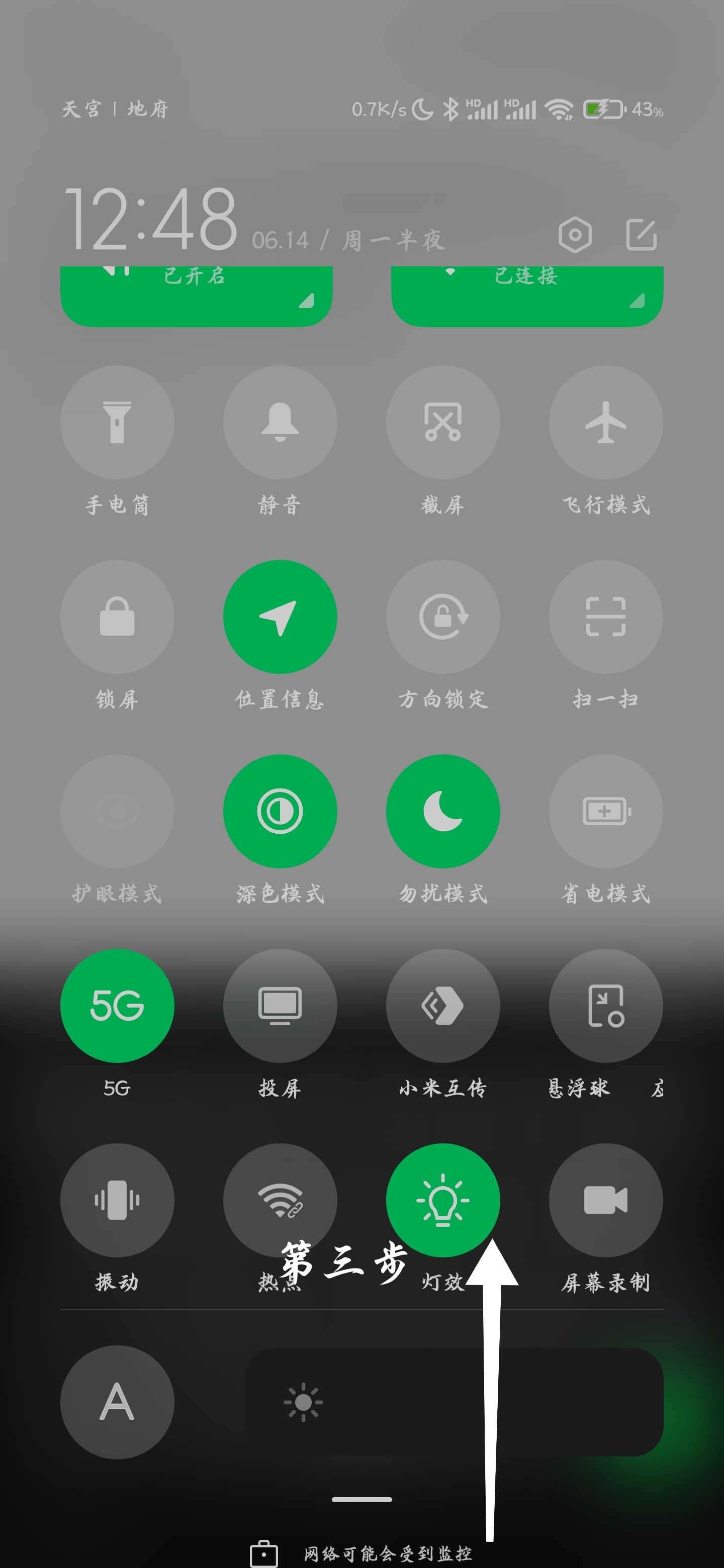Open the scanner (扫一扫)
Viewport: 724px width, 1568px height.
tap(606, 617)
